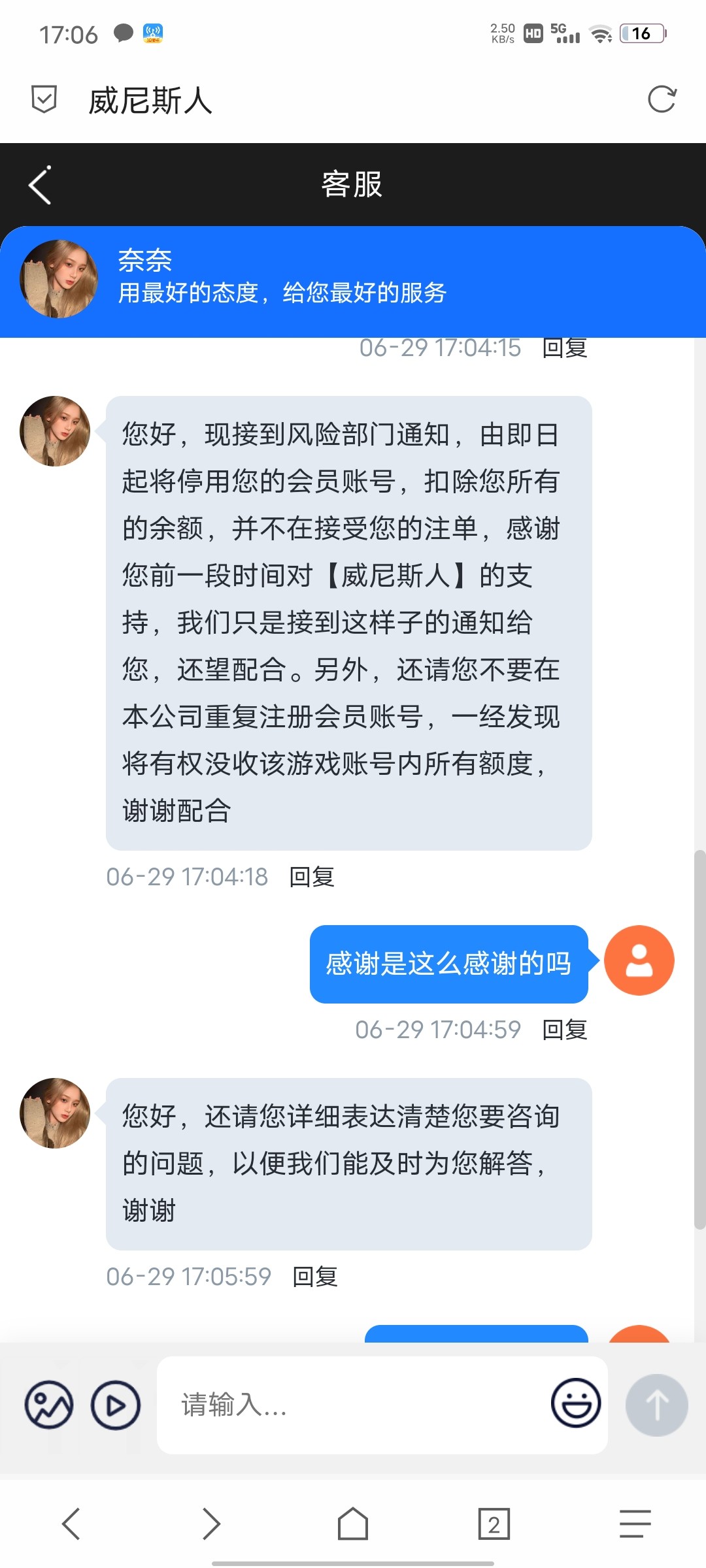
Task: Focus the 请输入 message field
Action: pyautogui.click(x=353, y=1405)
